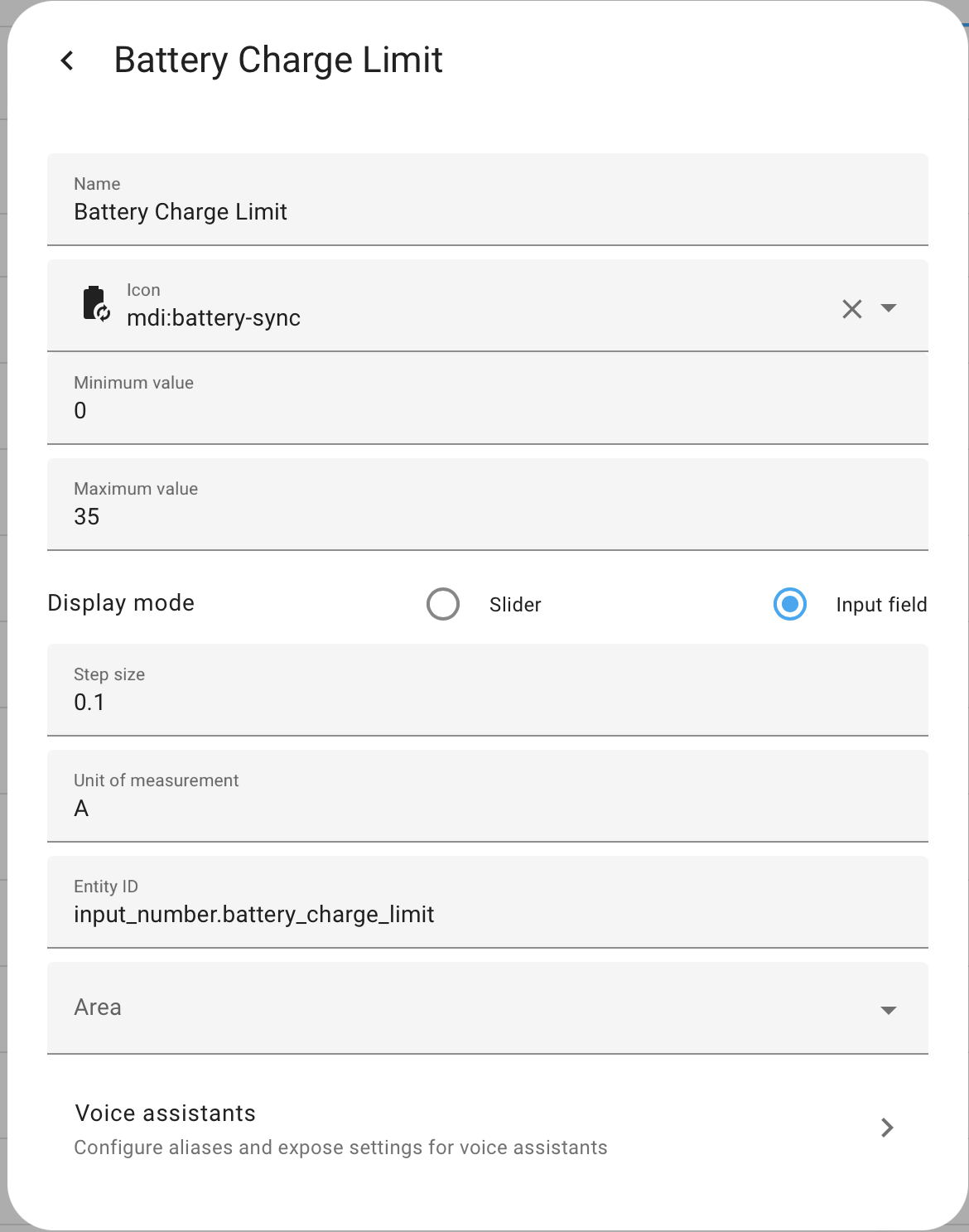Edit the Entity ID field
969x1232 pixels.
(x=487, y=914)
